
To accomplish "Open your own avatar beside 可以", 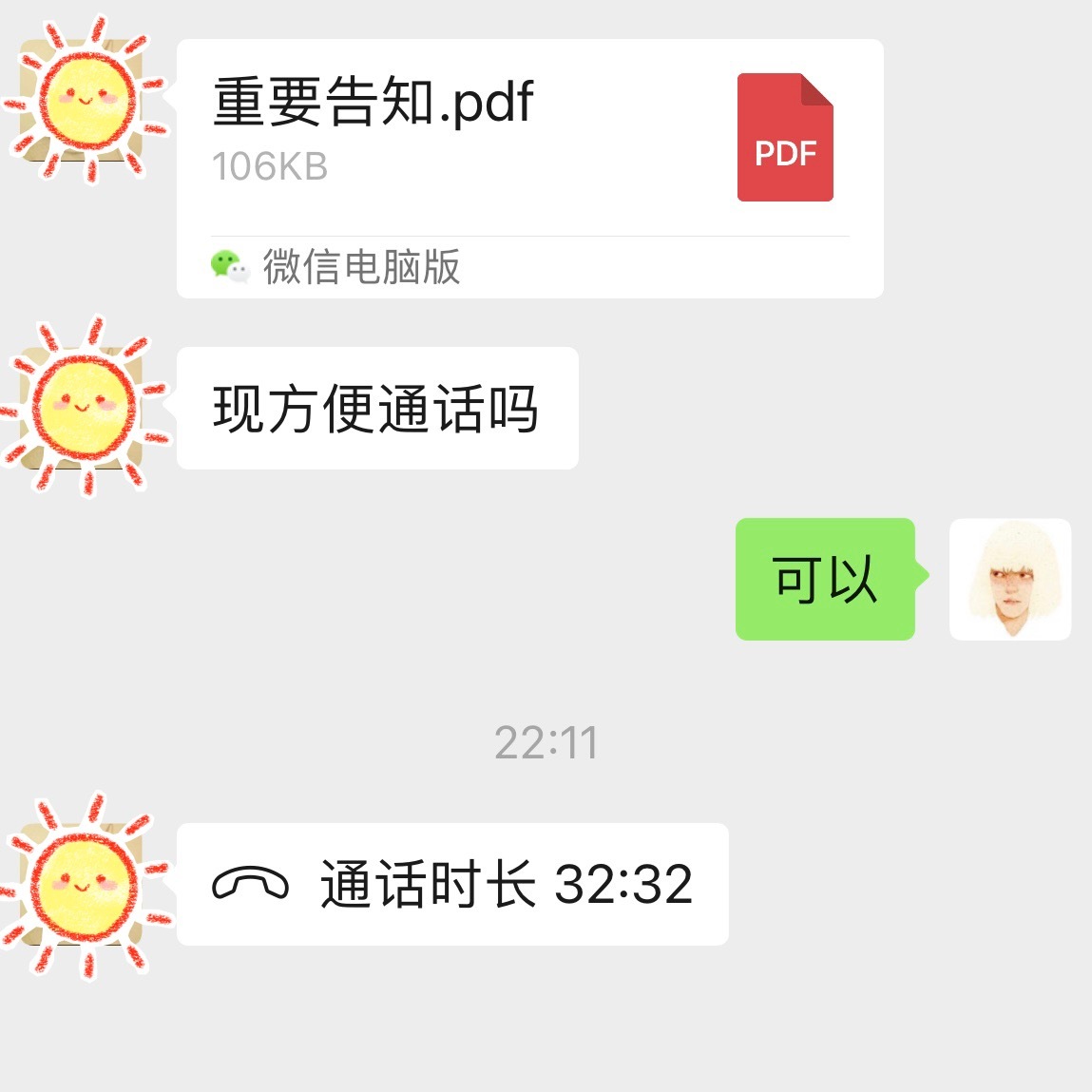I will coord(1009,579).
